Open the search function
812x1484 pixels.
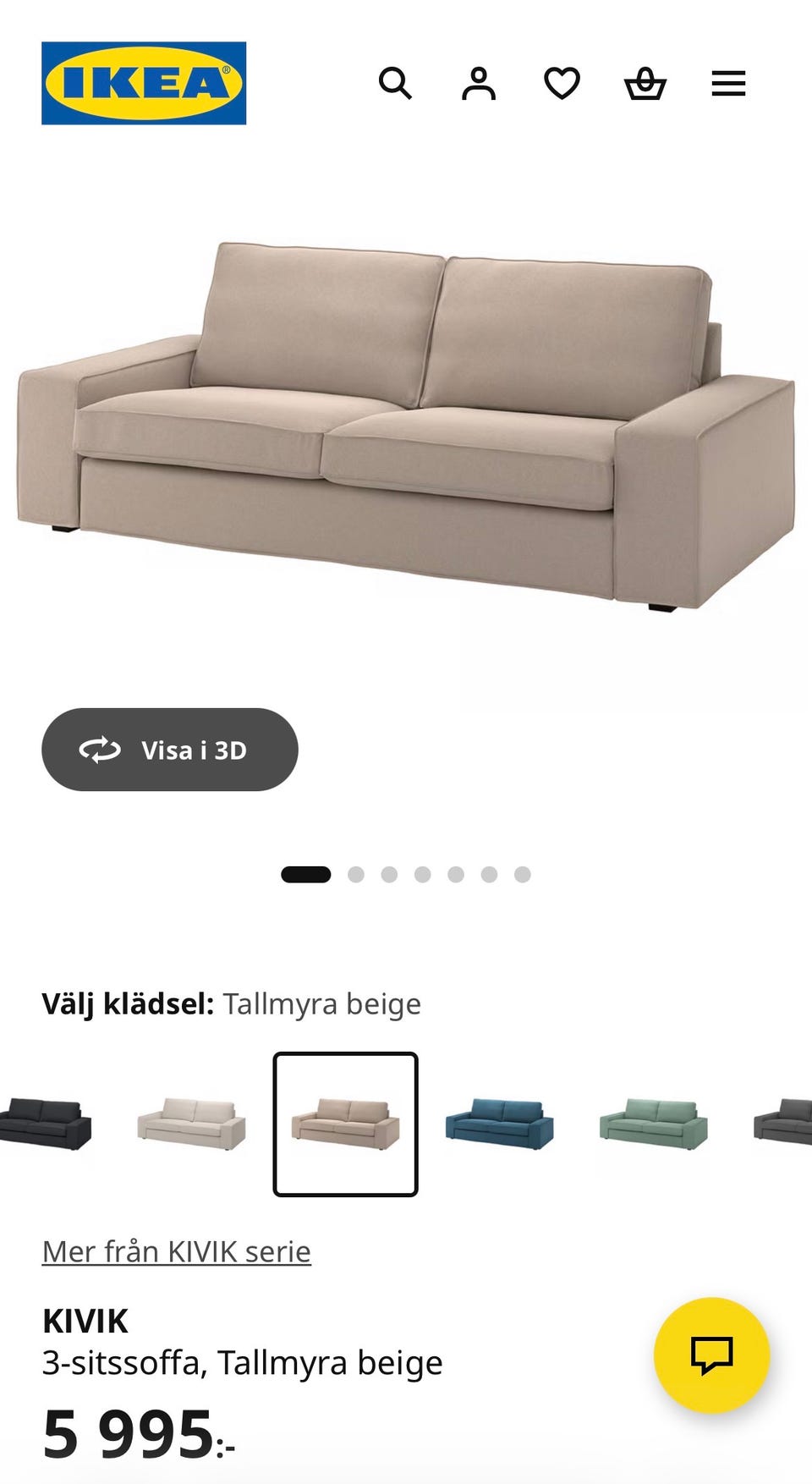(x=396, y=83)
